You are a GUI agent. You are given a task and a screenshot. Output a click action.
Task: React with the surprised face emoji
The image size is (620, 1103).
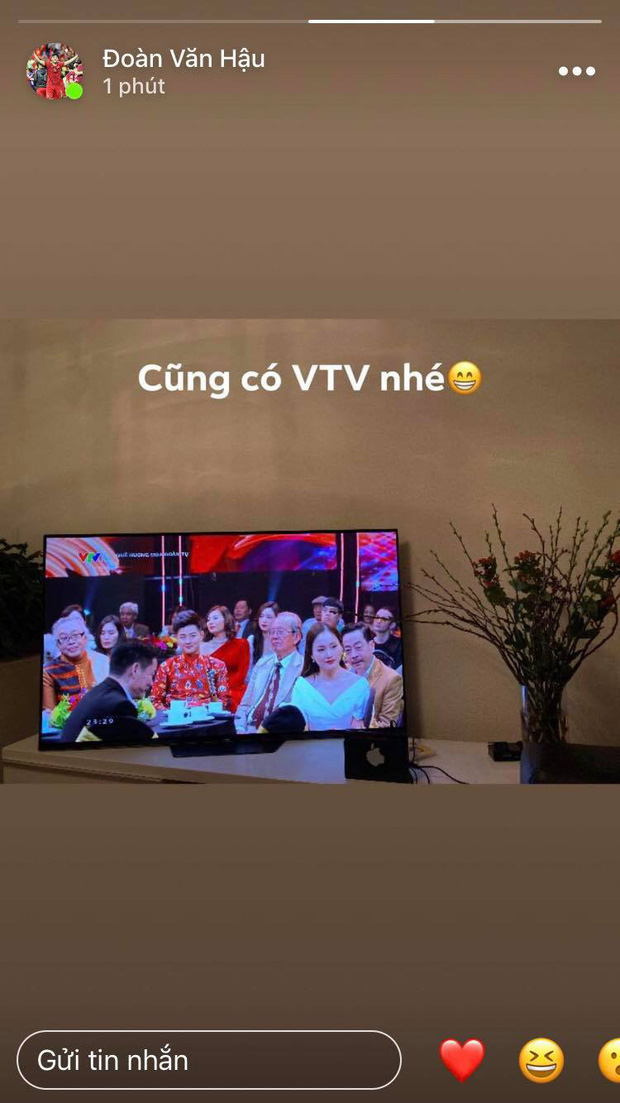point(609,1061)
